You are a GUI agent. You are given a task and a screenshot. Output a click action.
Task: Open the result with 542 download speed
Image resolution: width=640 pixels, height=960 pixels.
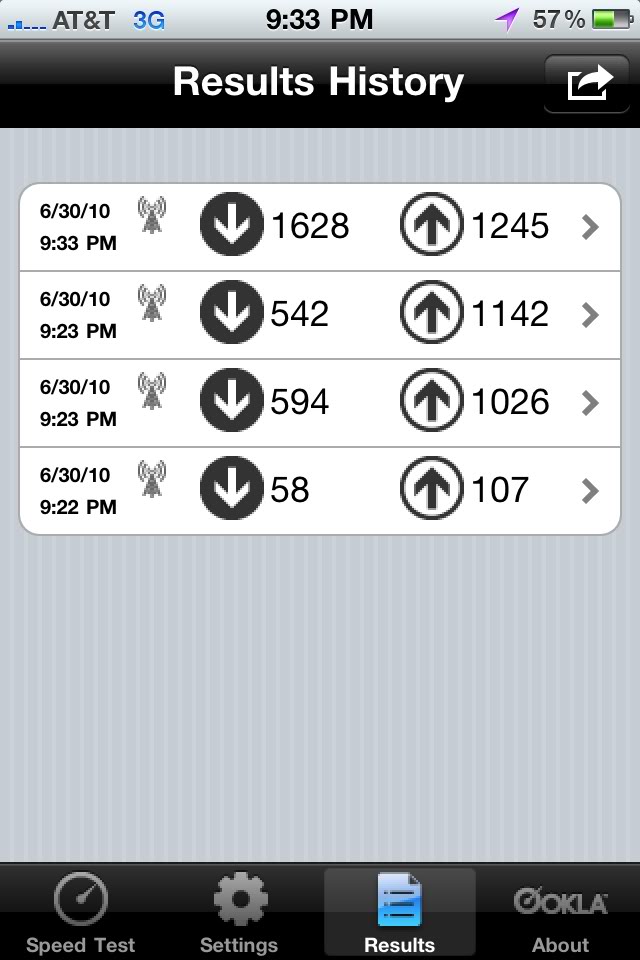pos(320,315)
